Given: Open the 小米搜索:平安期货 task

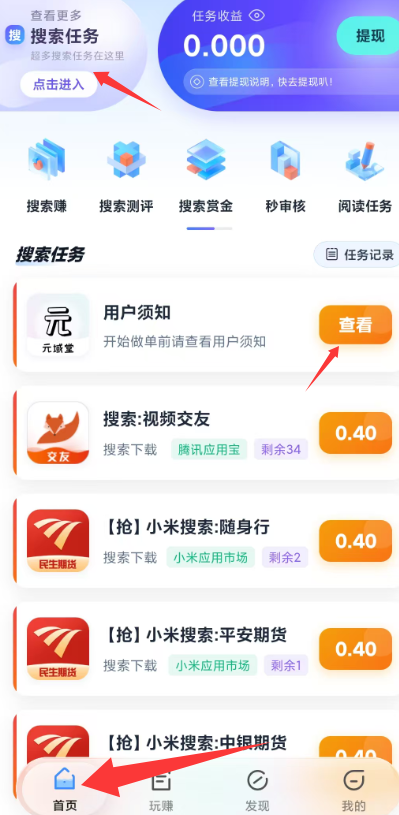Looking at the screenshot, I should [x=205, y=649].
